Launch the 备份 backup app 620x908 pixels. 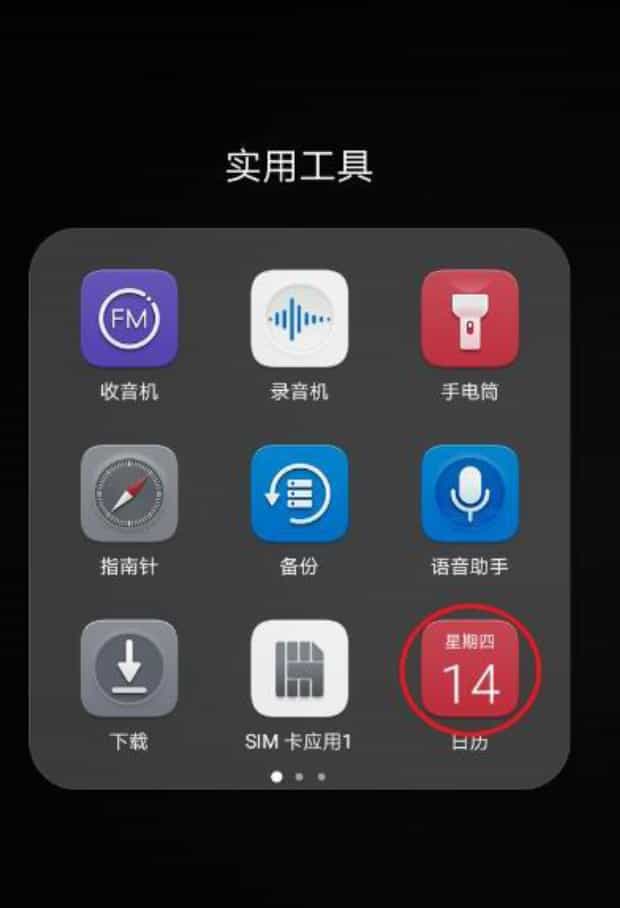pos(299,494)
